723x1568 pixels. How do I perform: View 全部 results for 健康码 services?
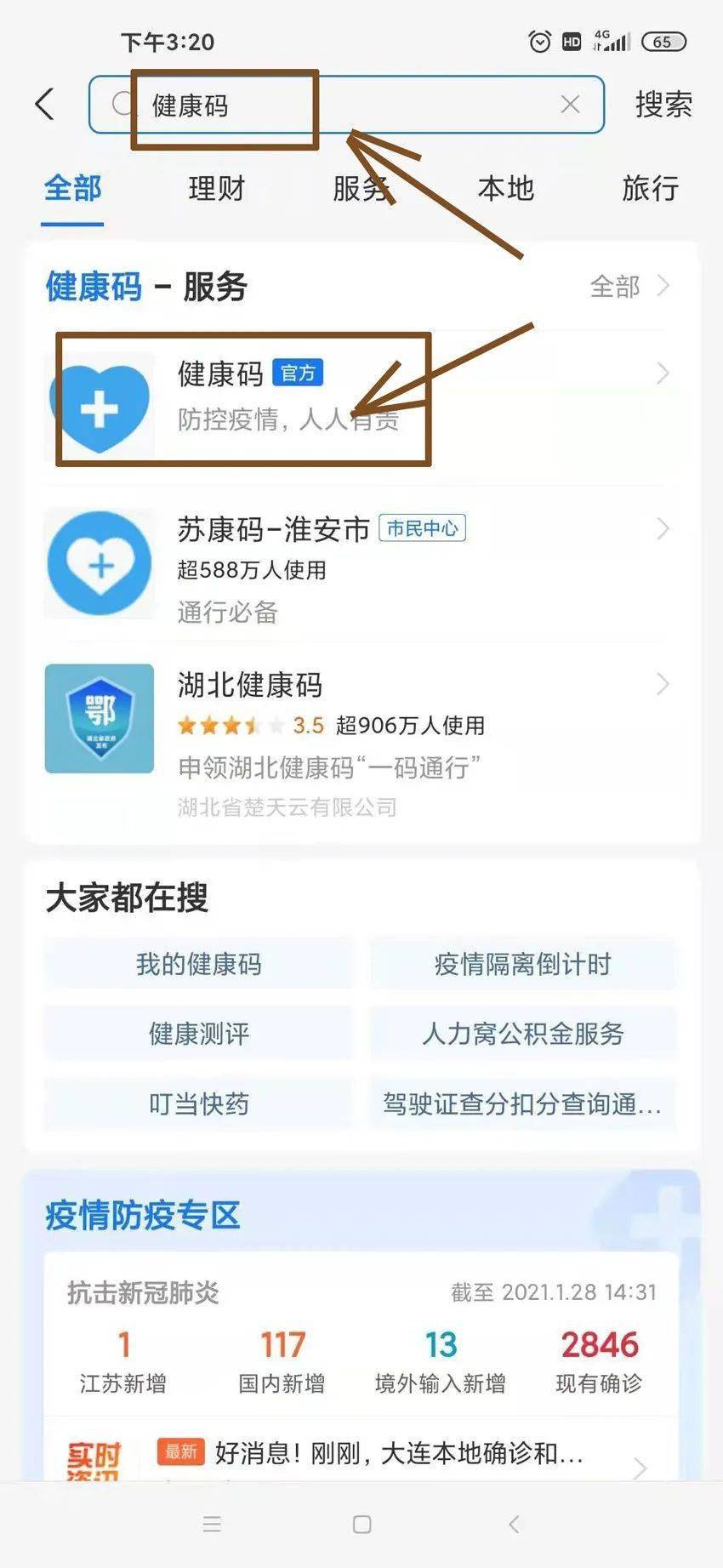[628, 287]
